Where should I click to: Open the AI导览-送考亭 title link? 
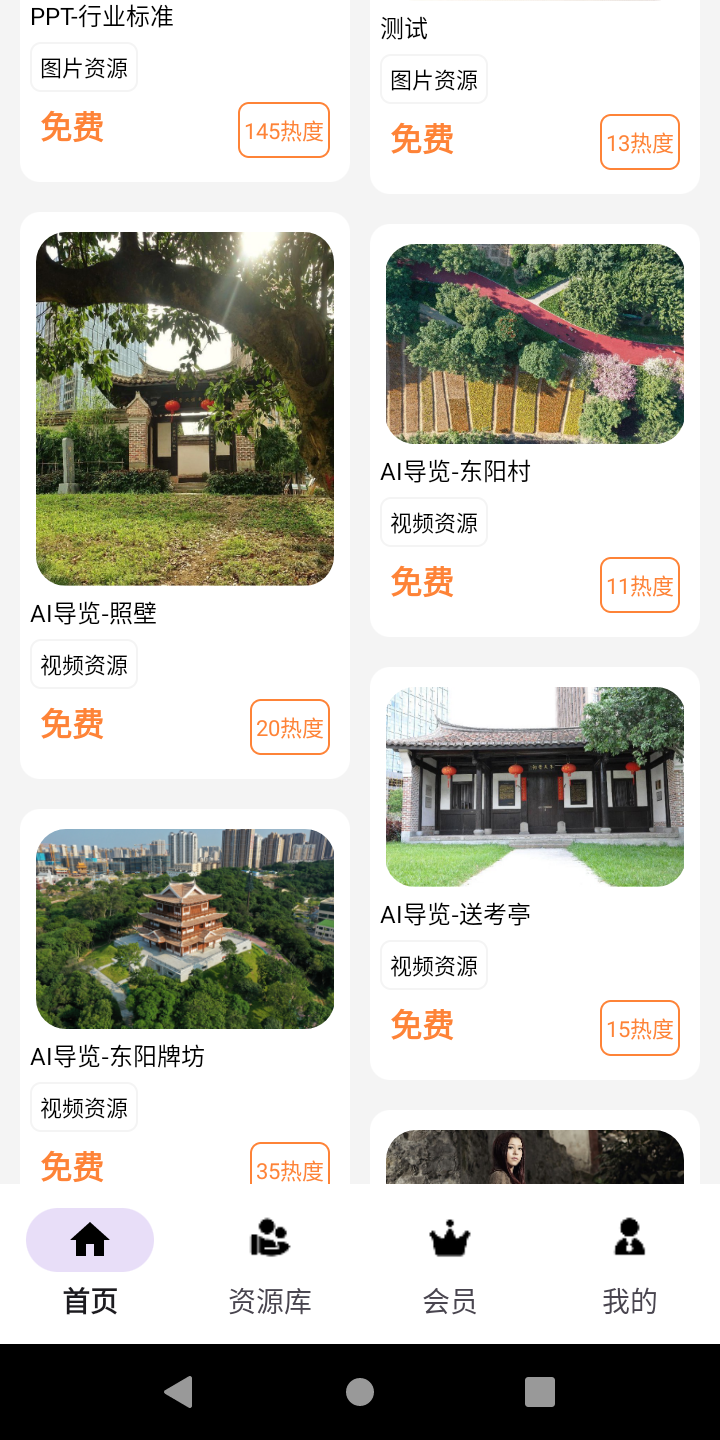pyautogui.click(x=455, y=914)
